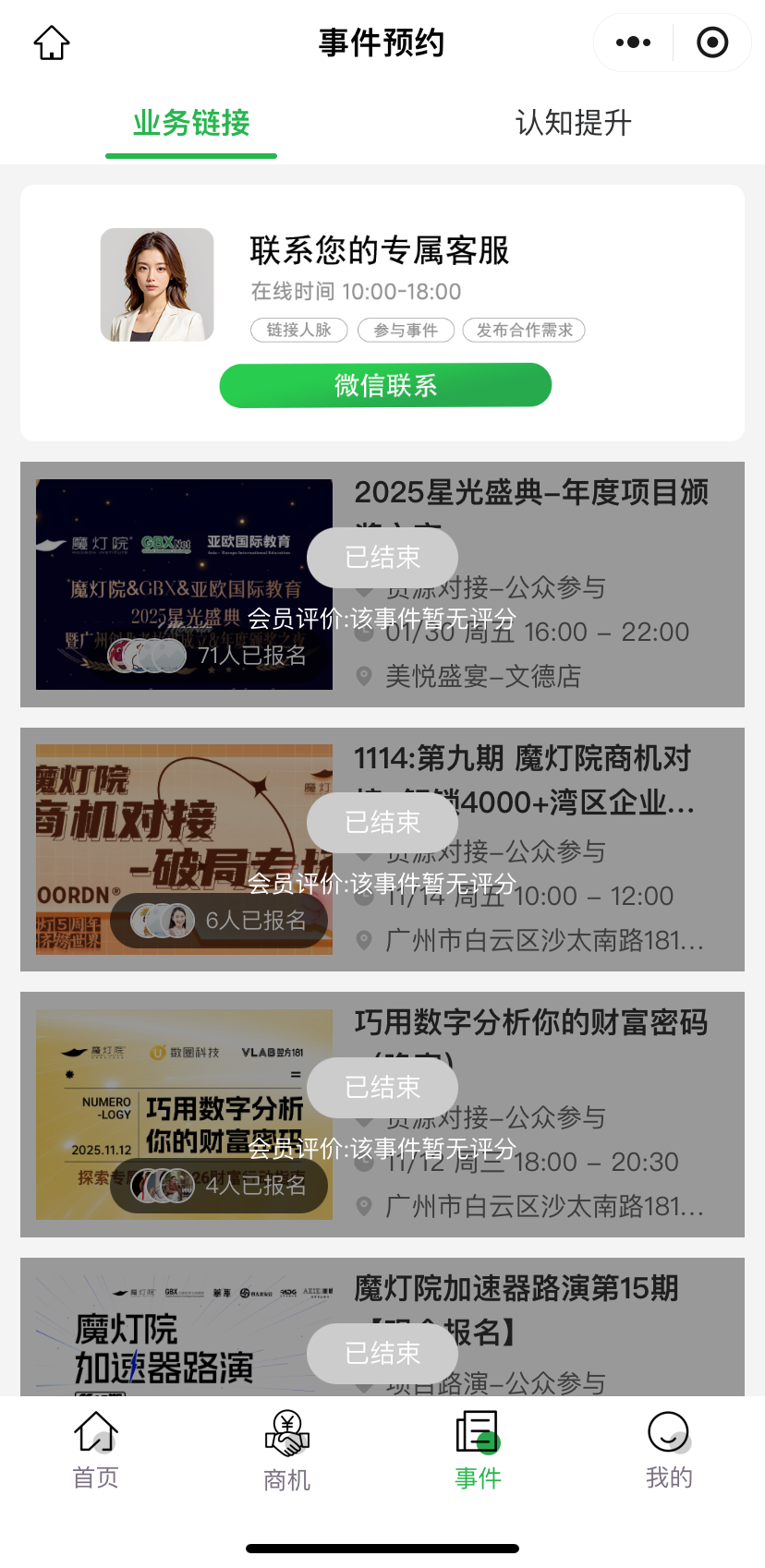Go to home via the house icon
The image size is (765, 1568).
point(52,42)
